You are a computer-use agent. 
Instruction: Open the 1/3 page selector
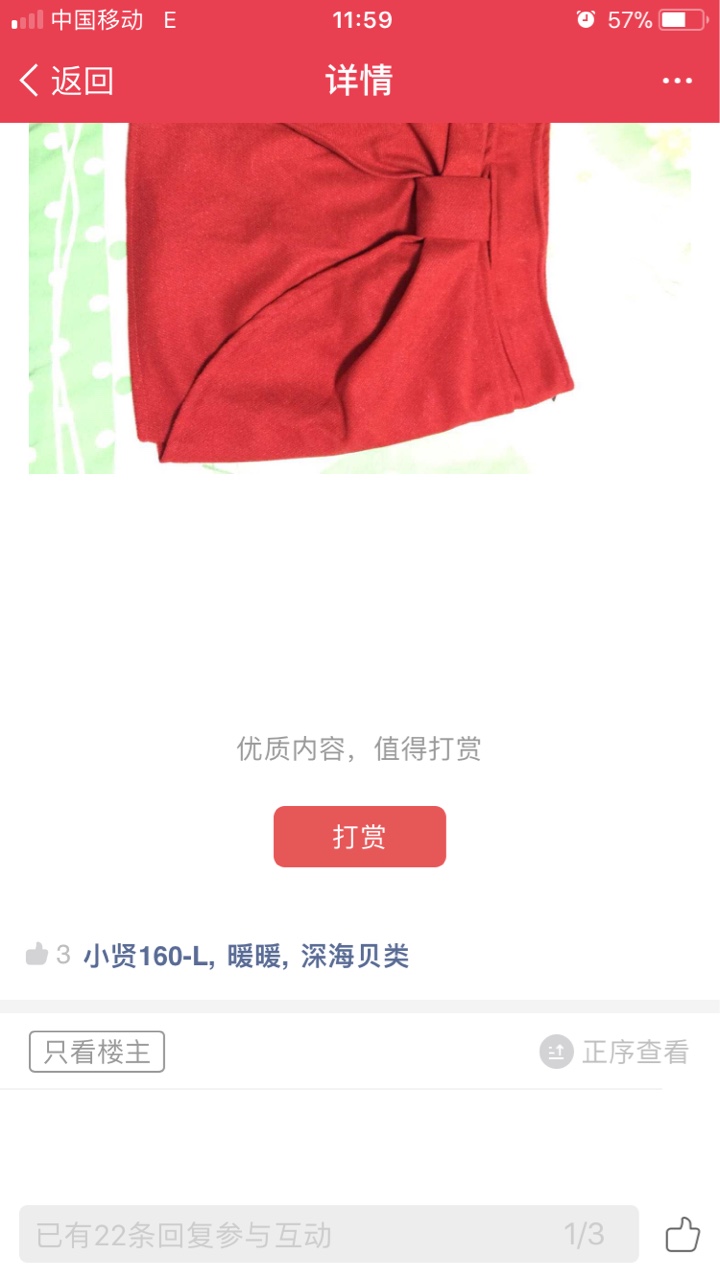[x=585, y=1234]
